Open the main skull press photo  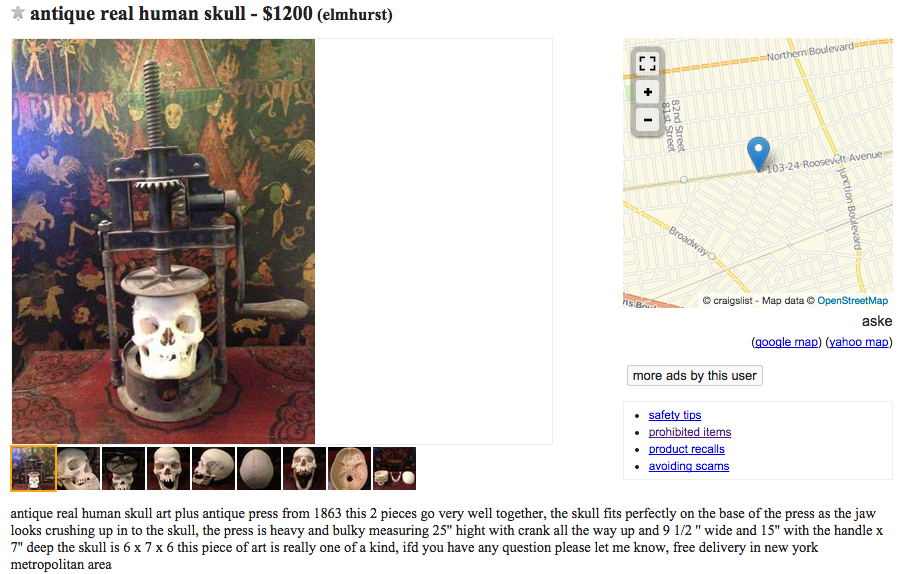pyautogui.click(x=163, y=241)
